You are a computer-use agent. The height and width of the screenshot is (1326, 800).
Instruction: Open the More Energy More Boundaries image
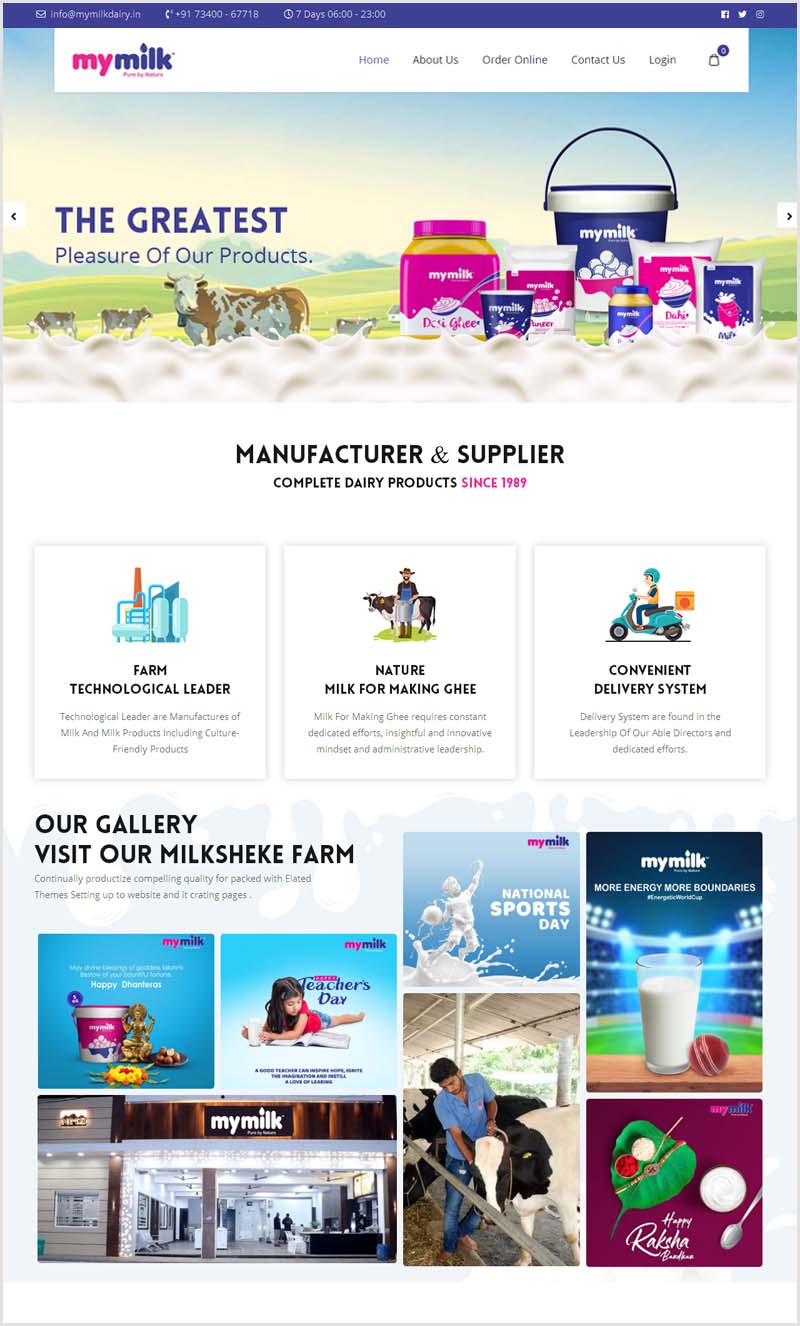[674, 961]
